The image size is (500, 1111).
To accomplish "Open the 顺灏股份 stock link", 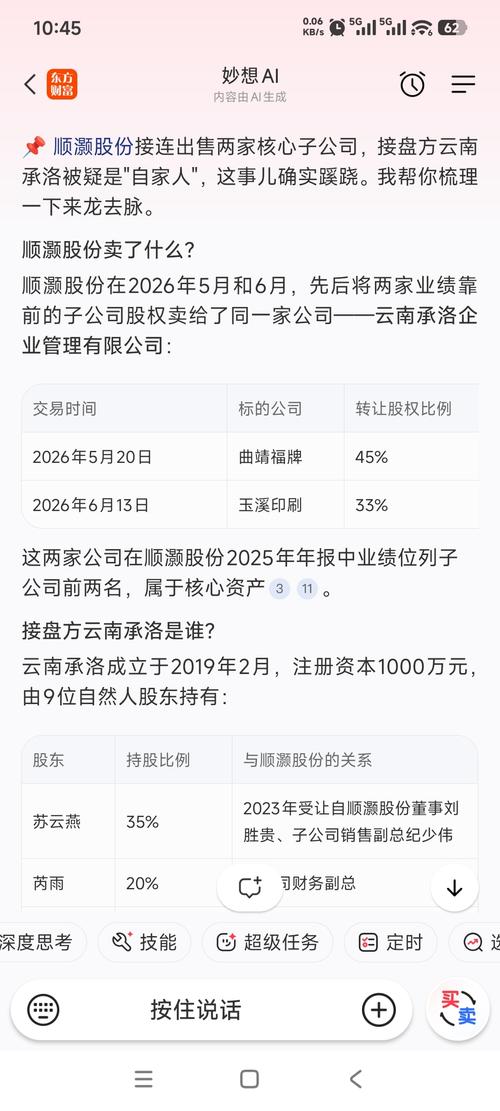I will [93, 147].
